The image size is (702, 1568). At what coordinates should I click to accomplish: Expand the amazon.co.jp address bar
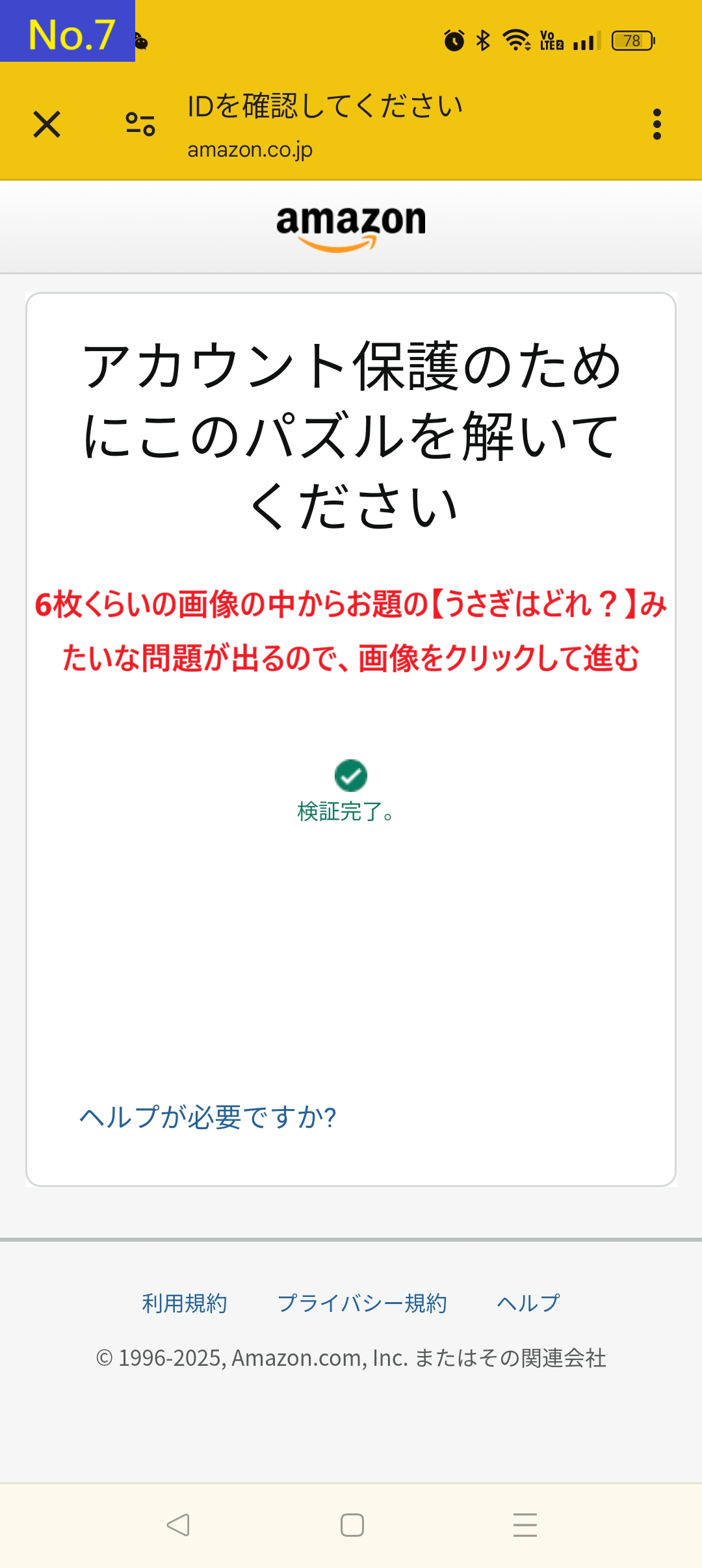(249, 150)
